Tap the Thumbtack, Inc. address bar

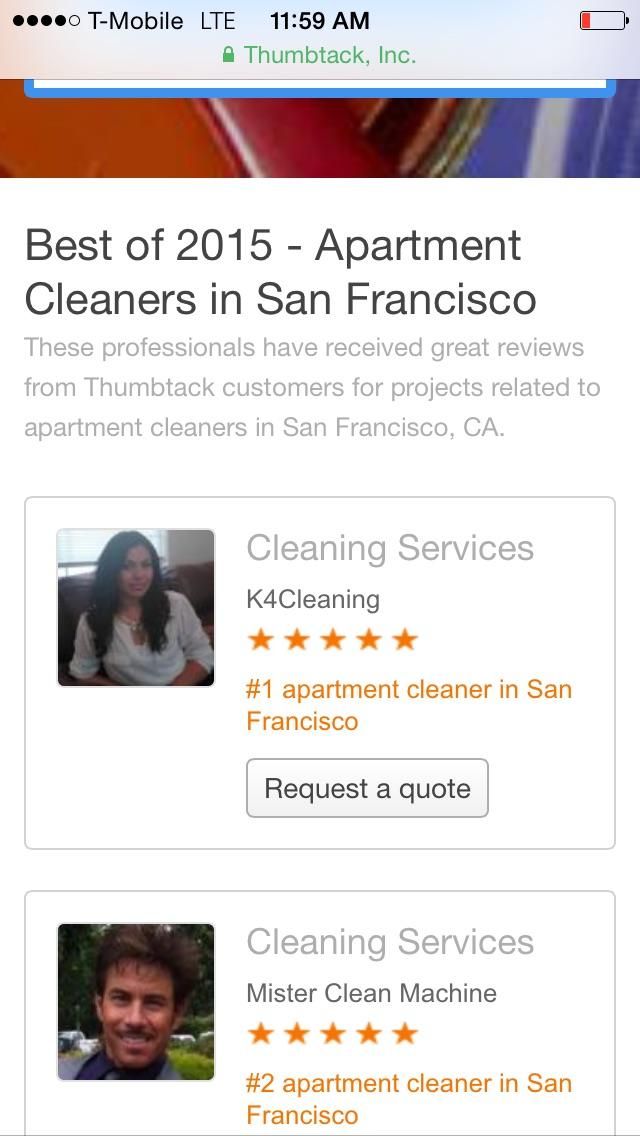320,55
